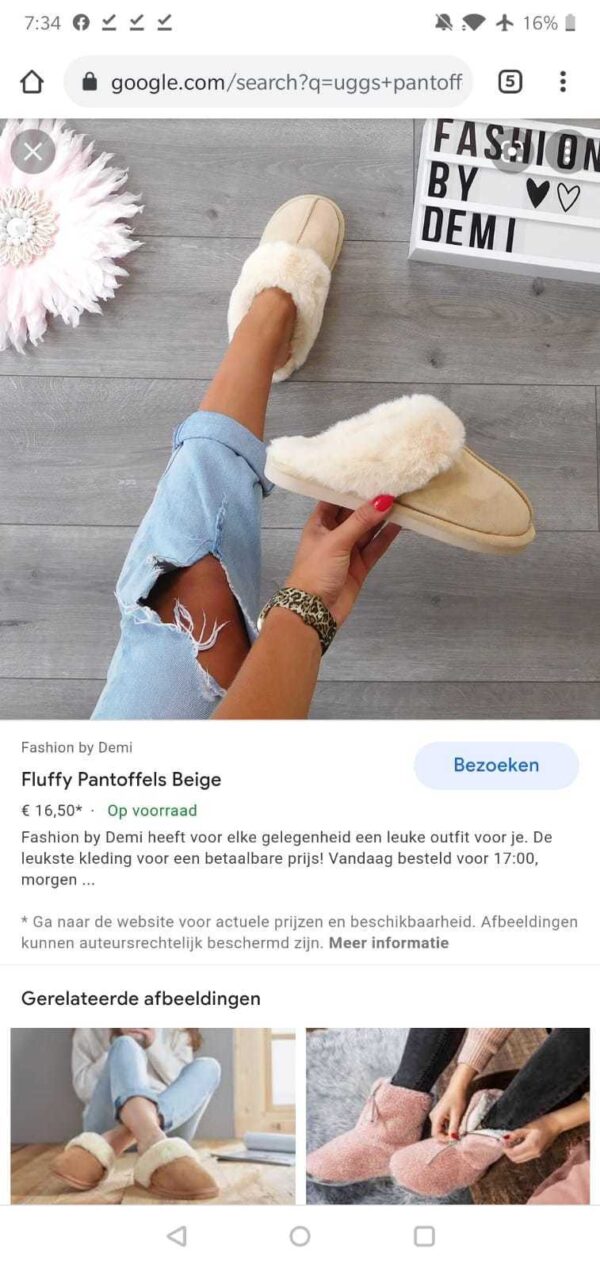Open related image of brown fur slippers
Viewport: 600px width, 1268px height.
(153, 1115)
